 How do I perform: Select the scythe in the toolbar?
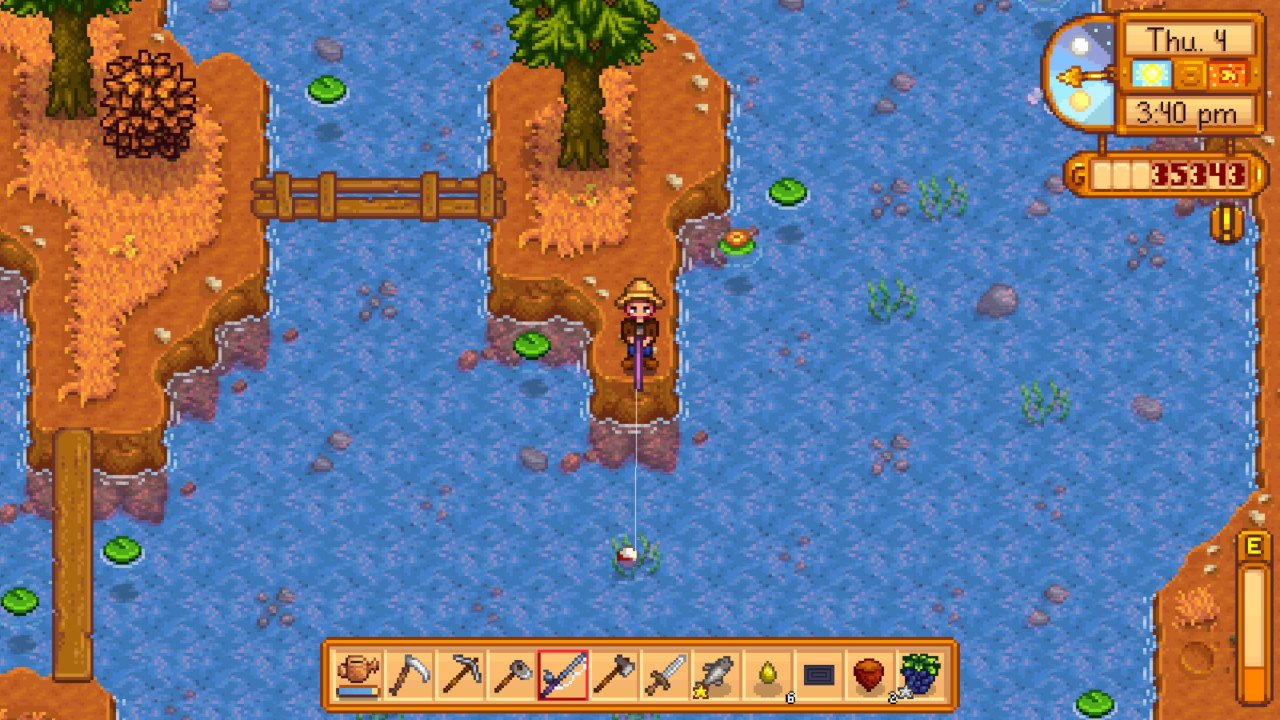pos(409,676)
